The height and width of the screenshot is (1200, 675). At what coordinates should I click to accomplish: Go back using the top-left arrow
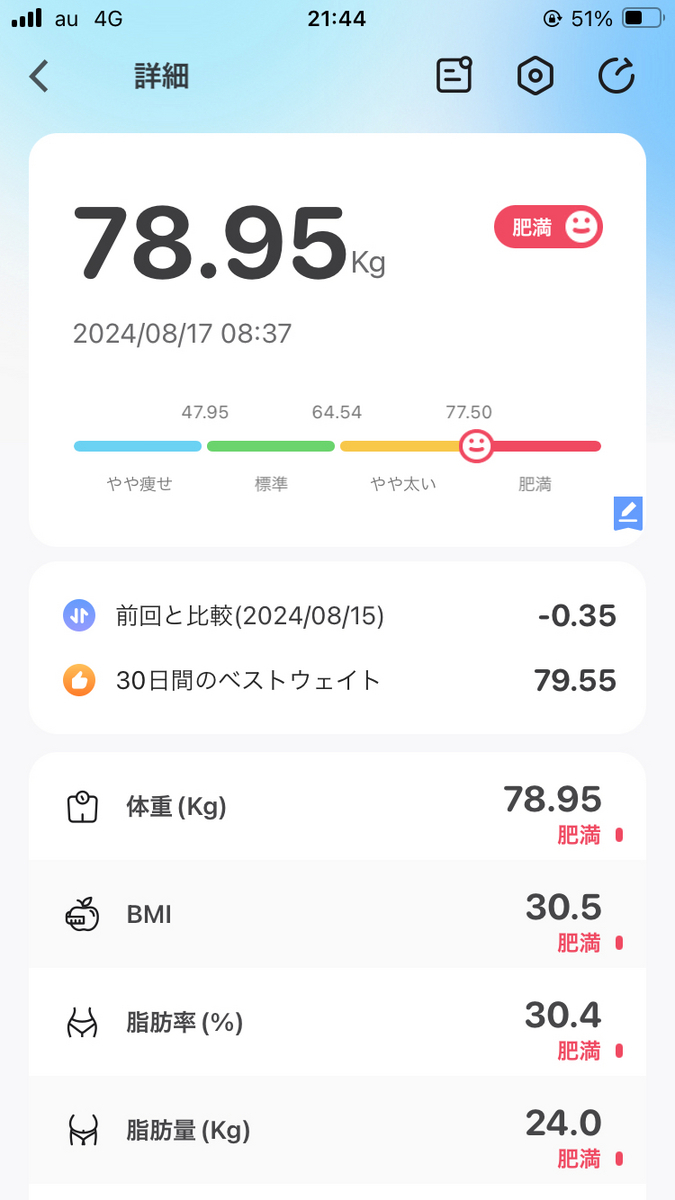click(x=39, y=76)
